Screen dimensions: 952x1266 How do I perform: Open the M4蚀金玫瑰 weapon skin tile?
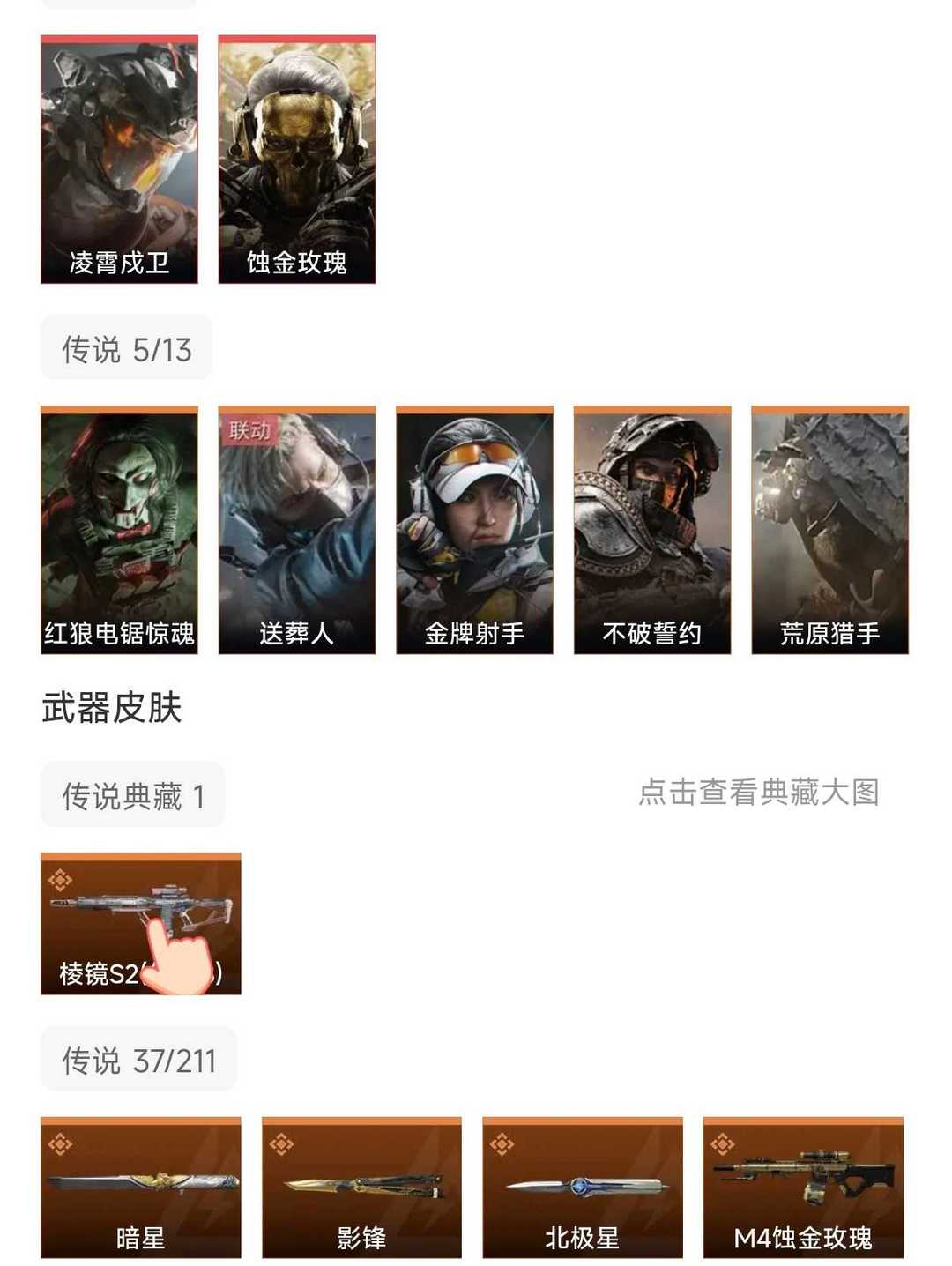pyautogui.click(x=803, y=1187)
